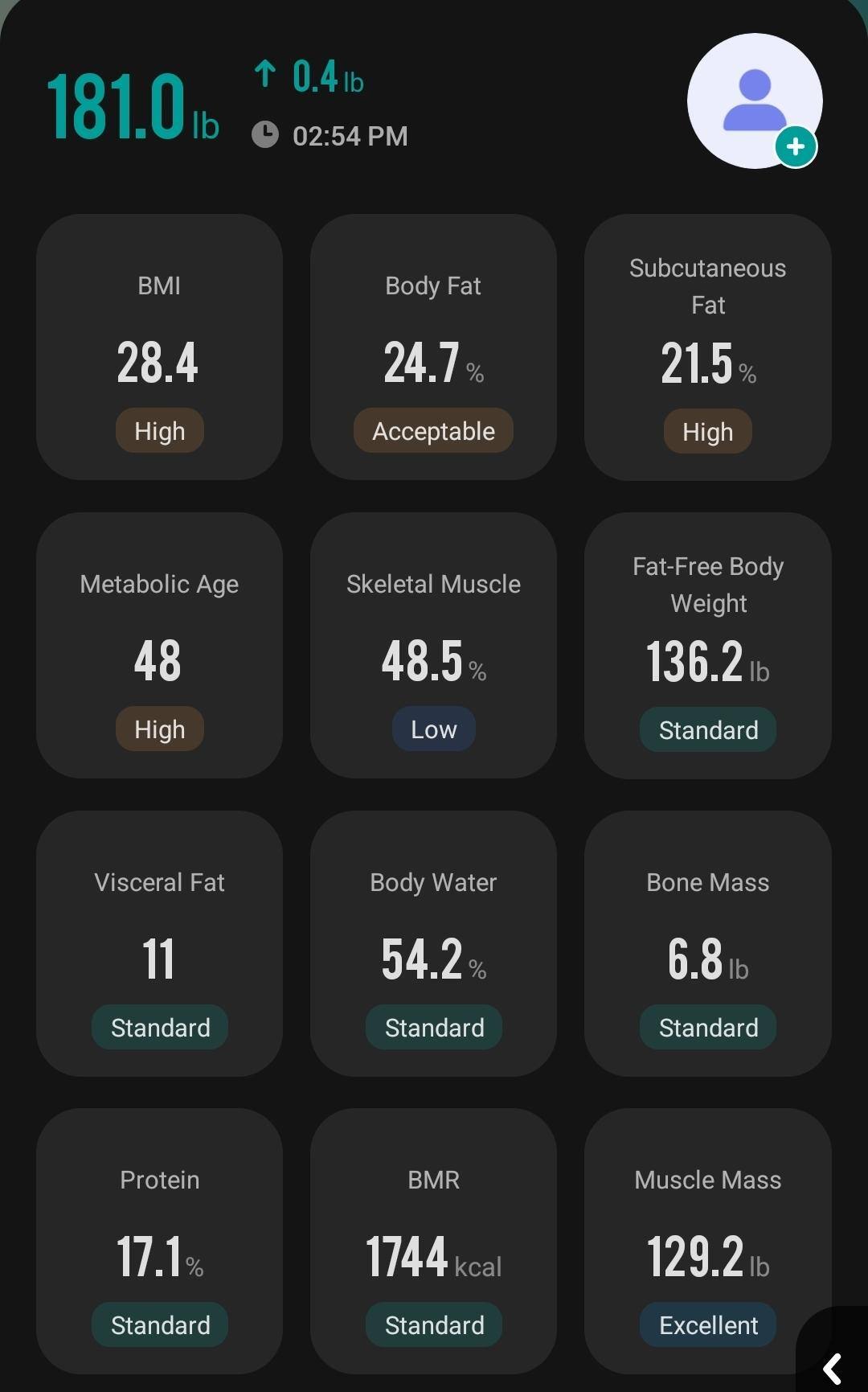The image size is (868, 1392).
Task: View BMR details
Action: pos(433,1241)
